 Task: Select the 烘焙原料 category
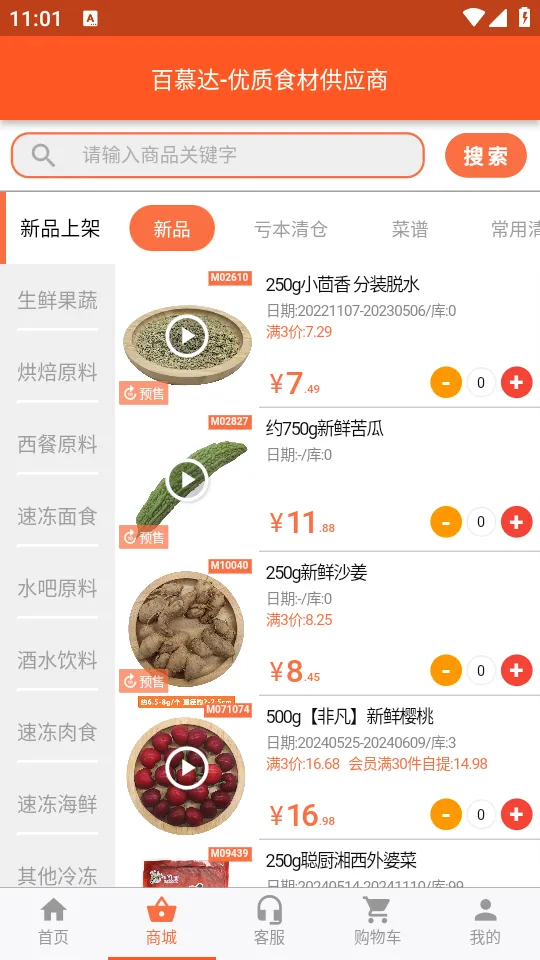[58, 372]
